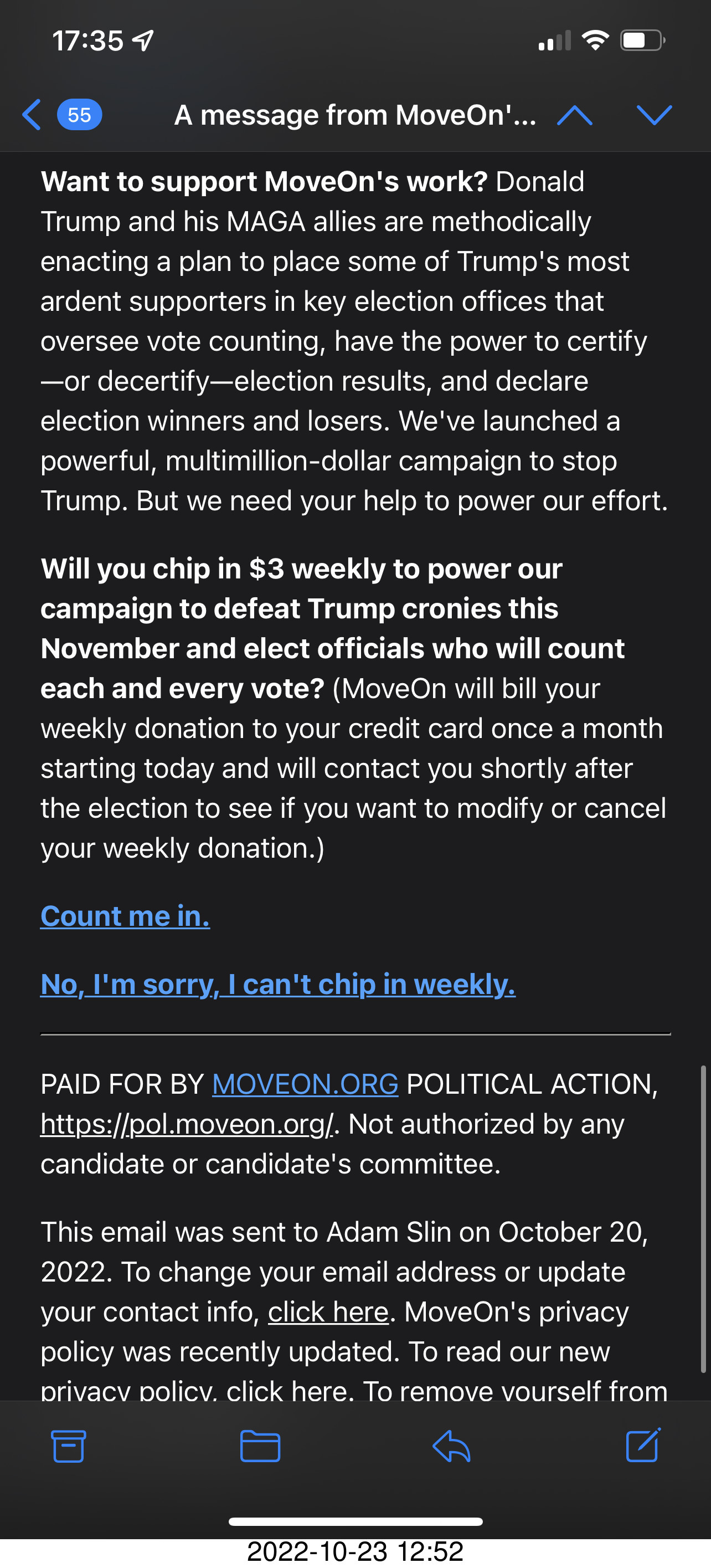Open the https://pol.moveon.org/ link
Viewport: 711px width, 1568px height.
click(x=187, y=1124)
